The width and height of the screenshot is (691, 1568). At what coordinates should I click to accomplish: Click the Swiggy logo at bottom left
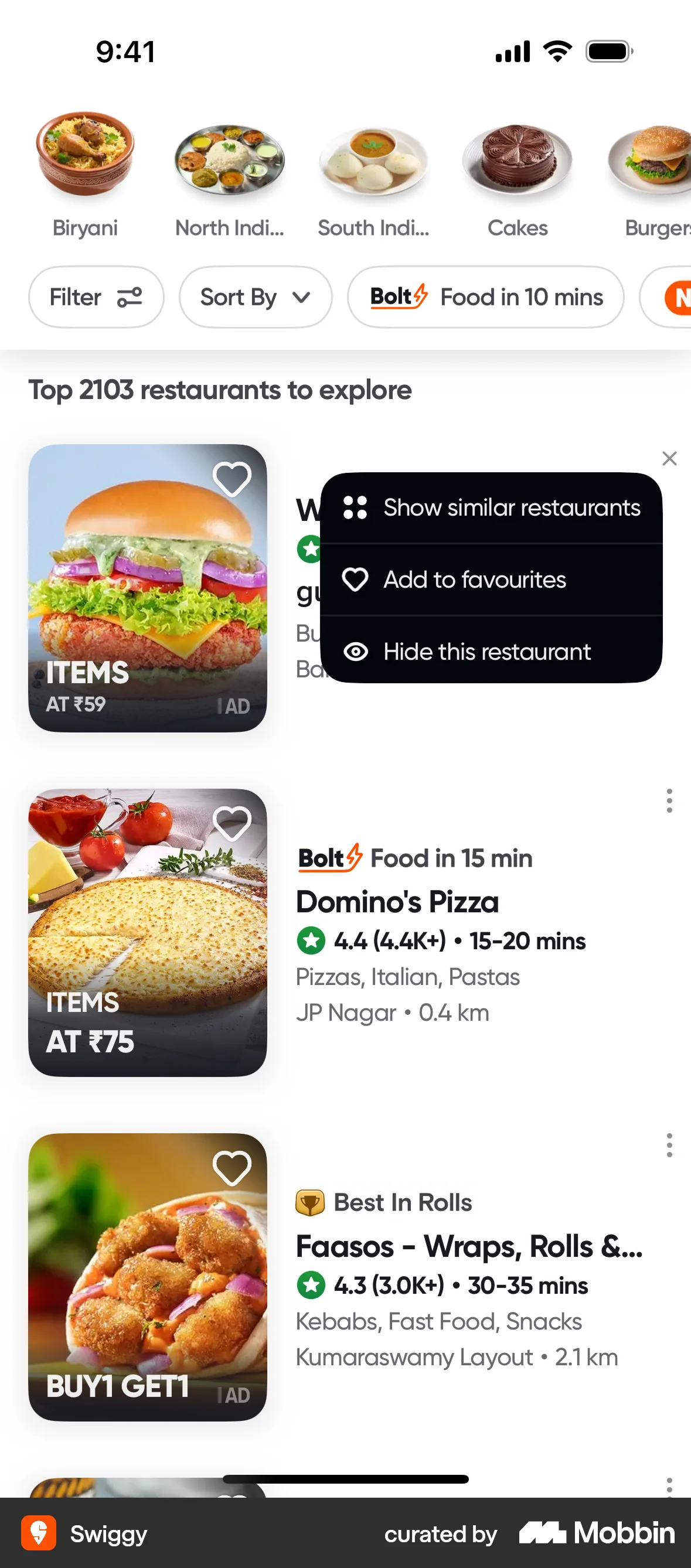(x=38, y=1534)
